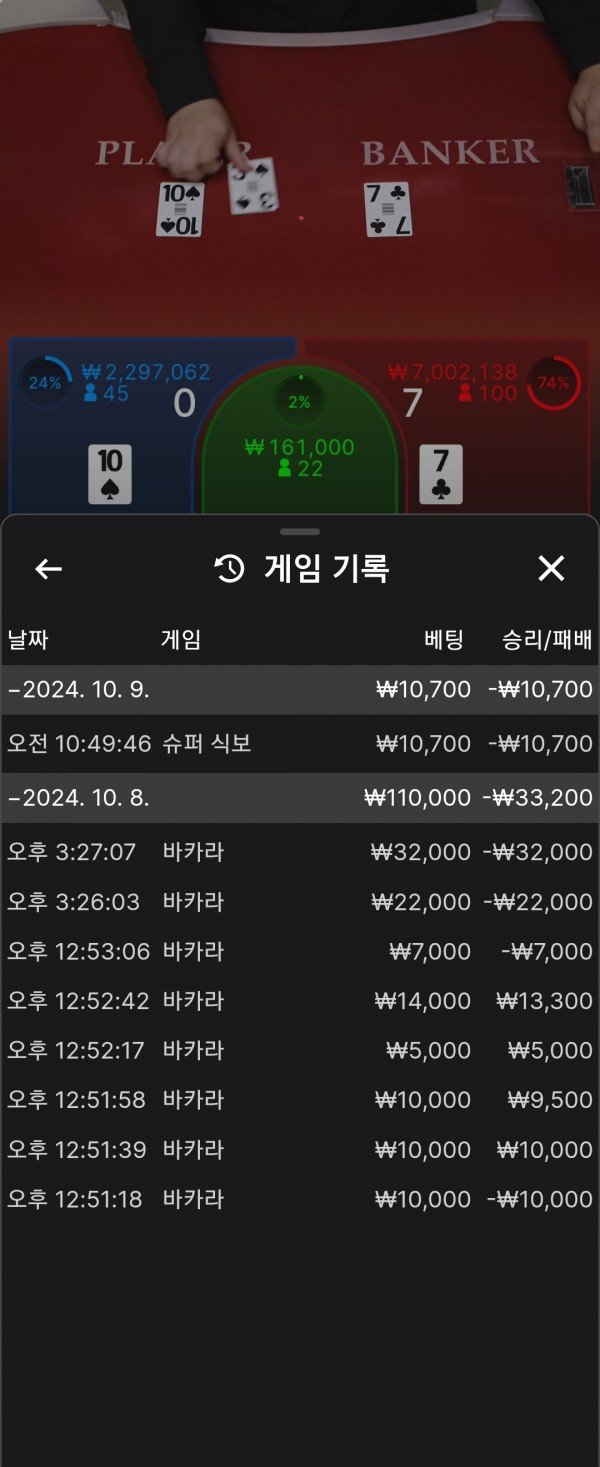View details for 바카라 at 오후 12:52:17
Image resolution: width=600 pixels, height=1467 pixels.
coord(300,1050)
